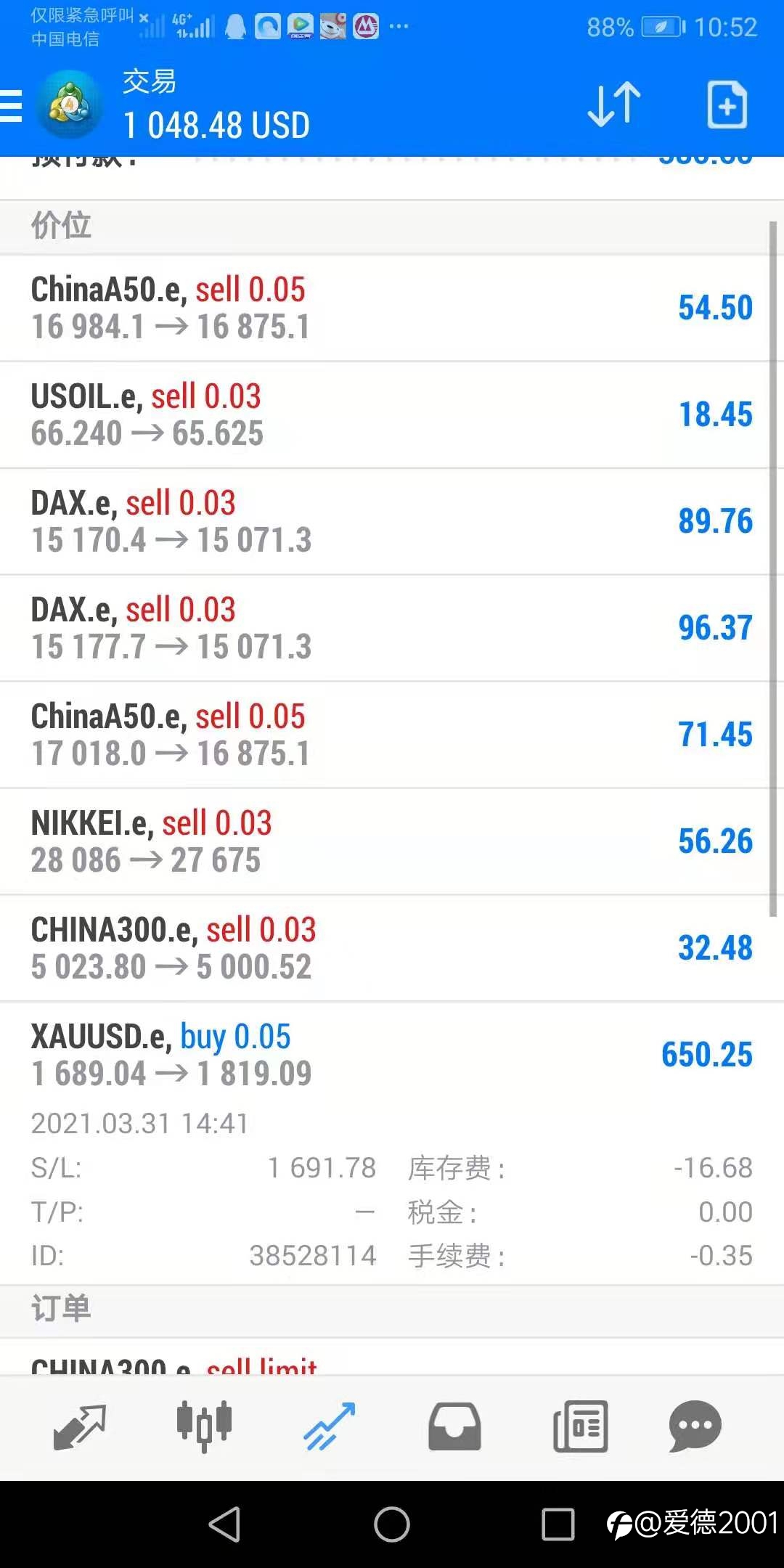Open the NIKKEI.e sell 0.03 position

point(392,841)
